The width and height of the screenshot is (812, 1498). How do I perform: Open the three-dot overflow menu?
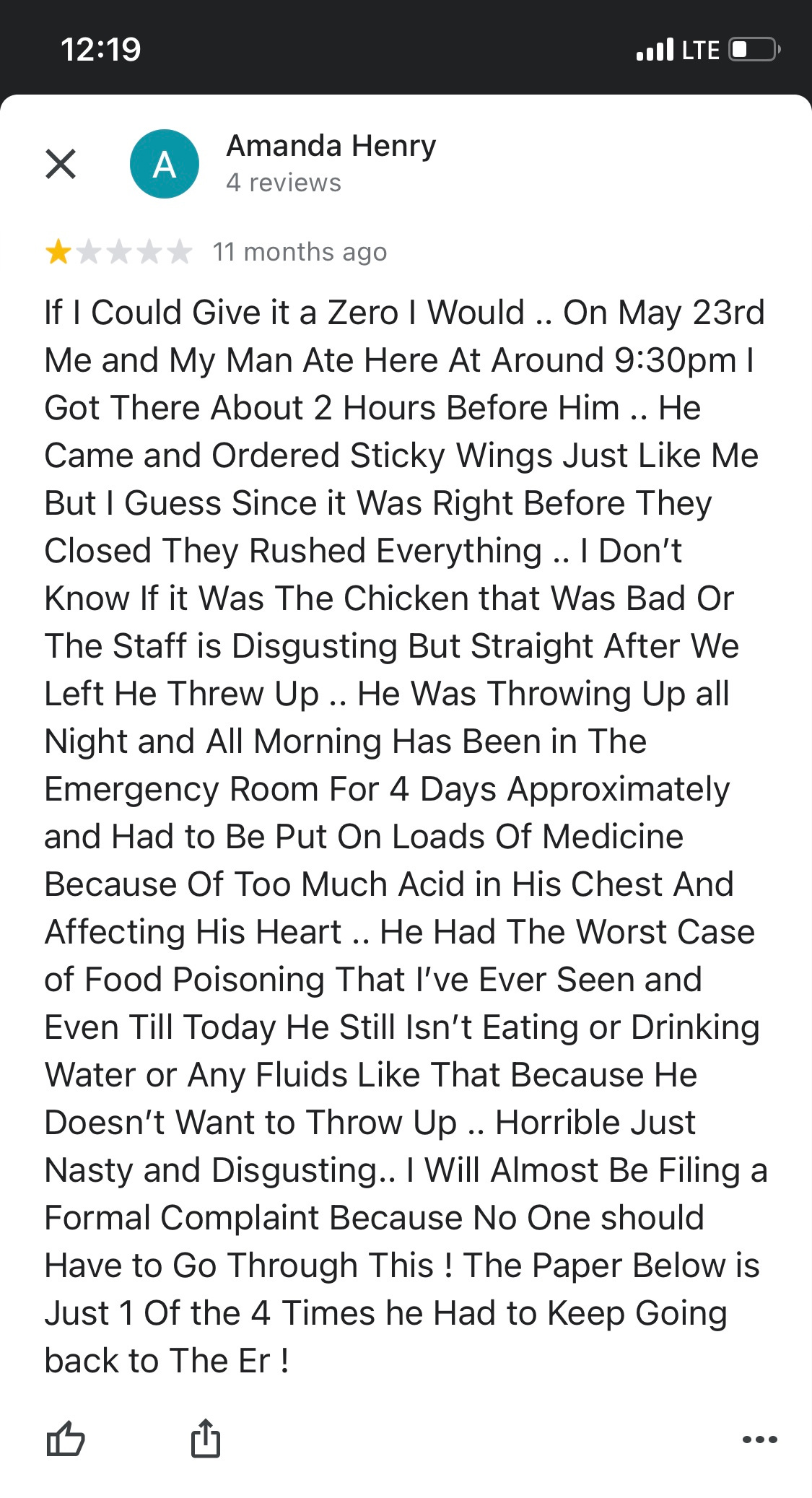click(759, 1439)
